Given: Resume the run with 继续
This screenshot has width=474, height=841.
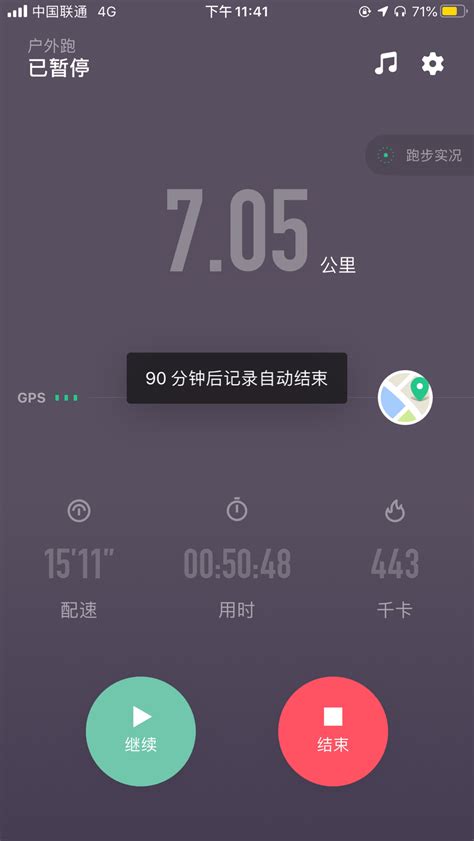Looking at the screenshot, I should [x=141, y=731].
